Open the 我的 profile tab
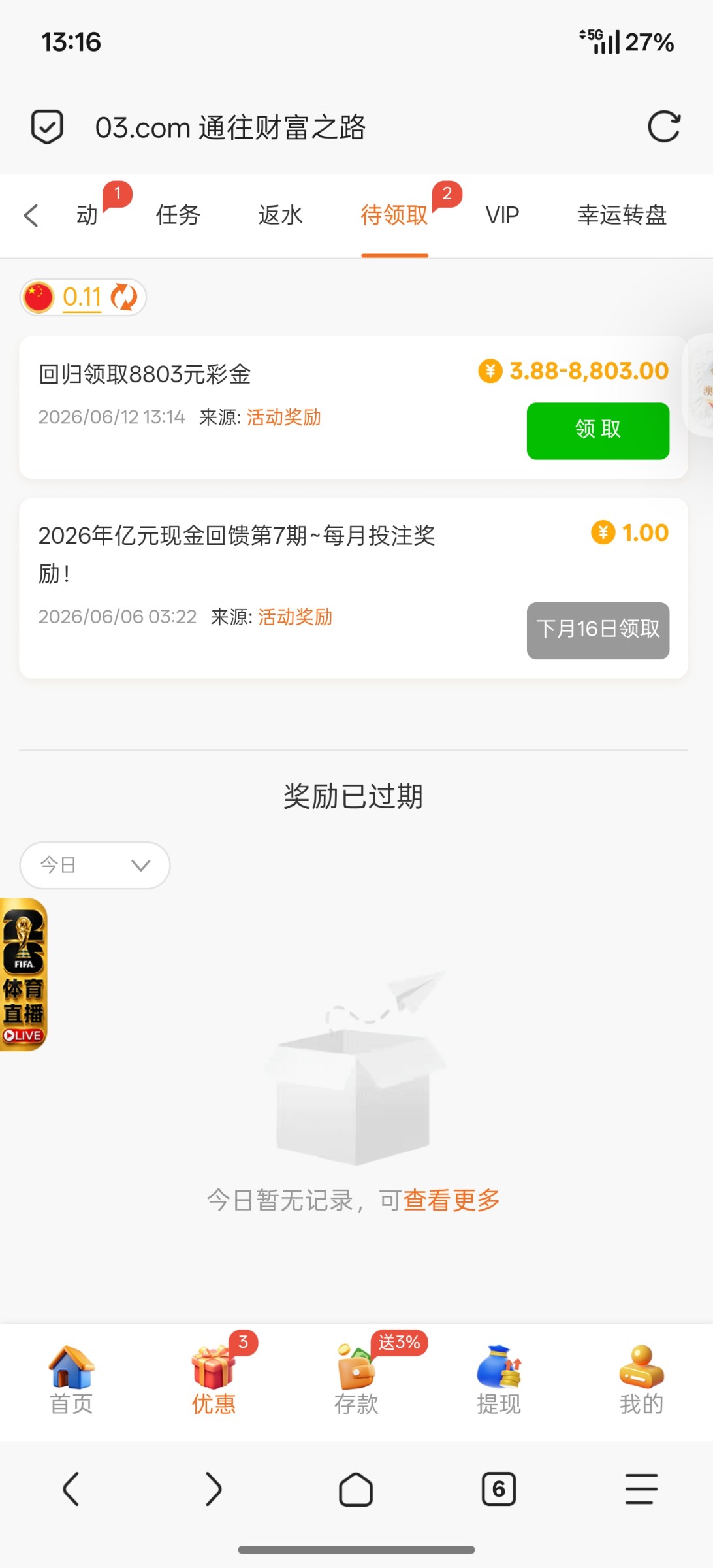Screen dimensions: 713x1568 [x=641, y=1380]
